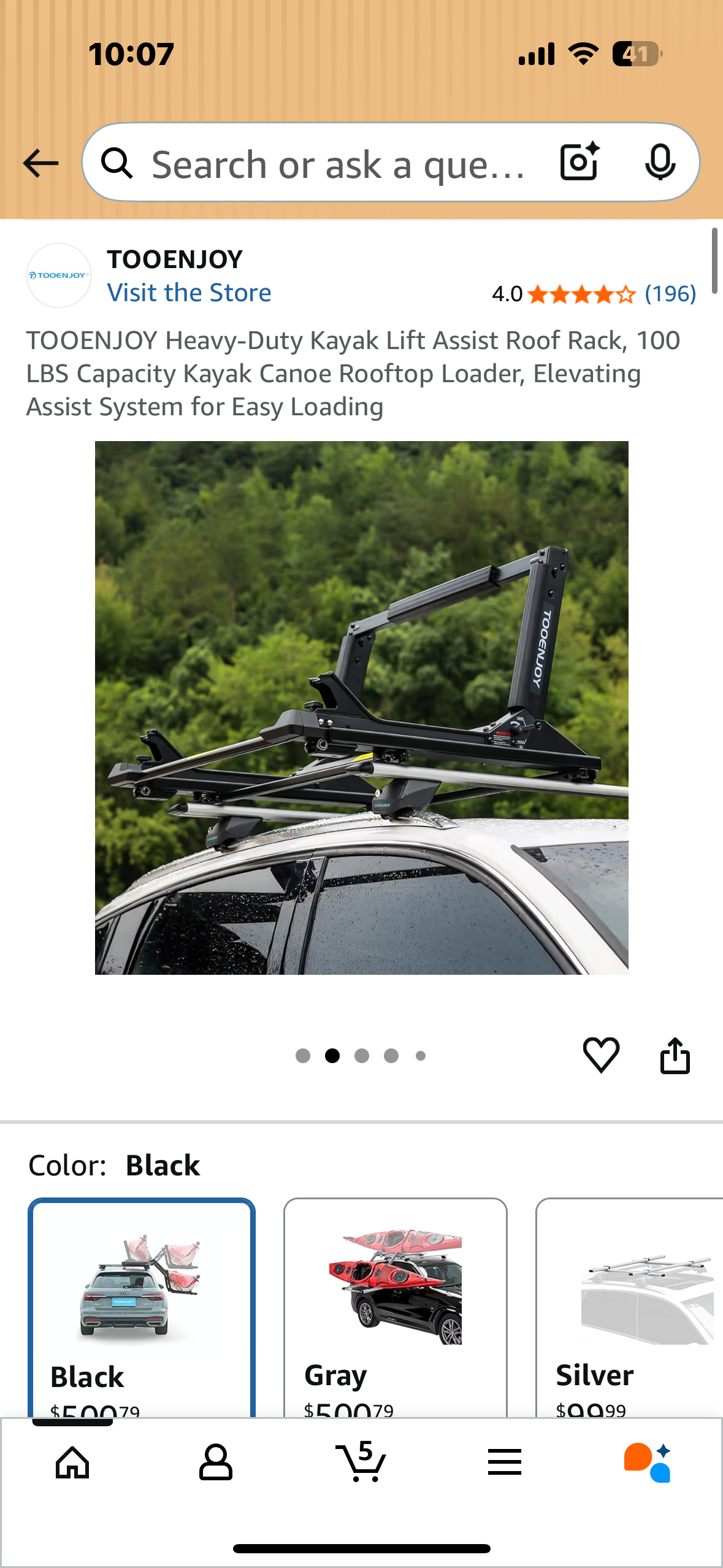Jump to the fourth image carousel dot

[x=391, y=1056]
